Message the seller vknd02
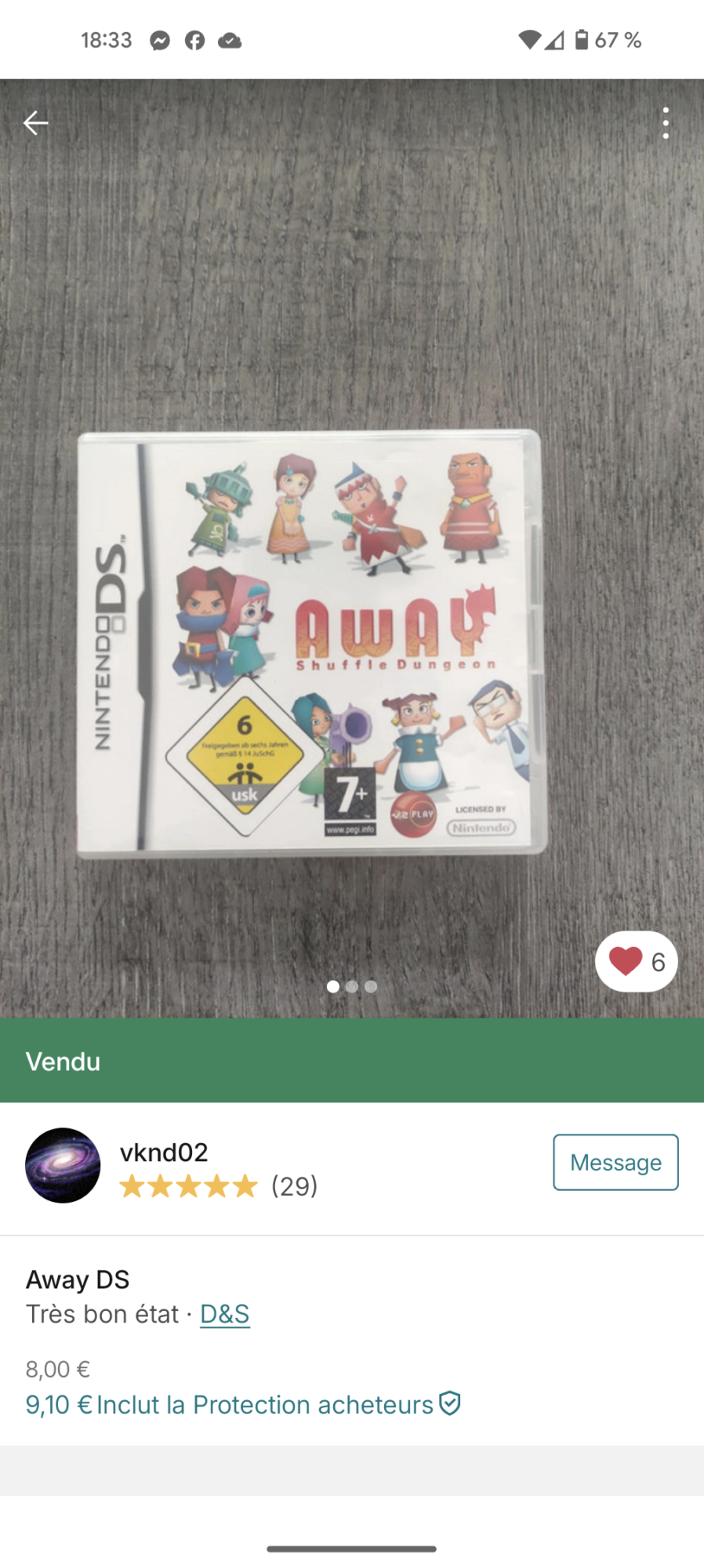 click(615, 1162)
